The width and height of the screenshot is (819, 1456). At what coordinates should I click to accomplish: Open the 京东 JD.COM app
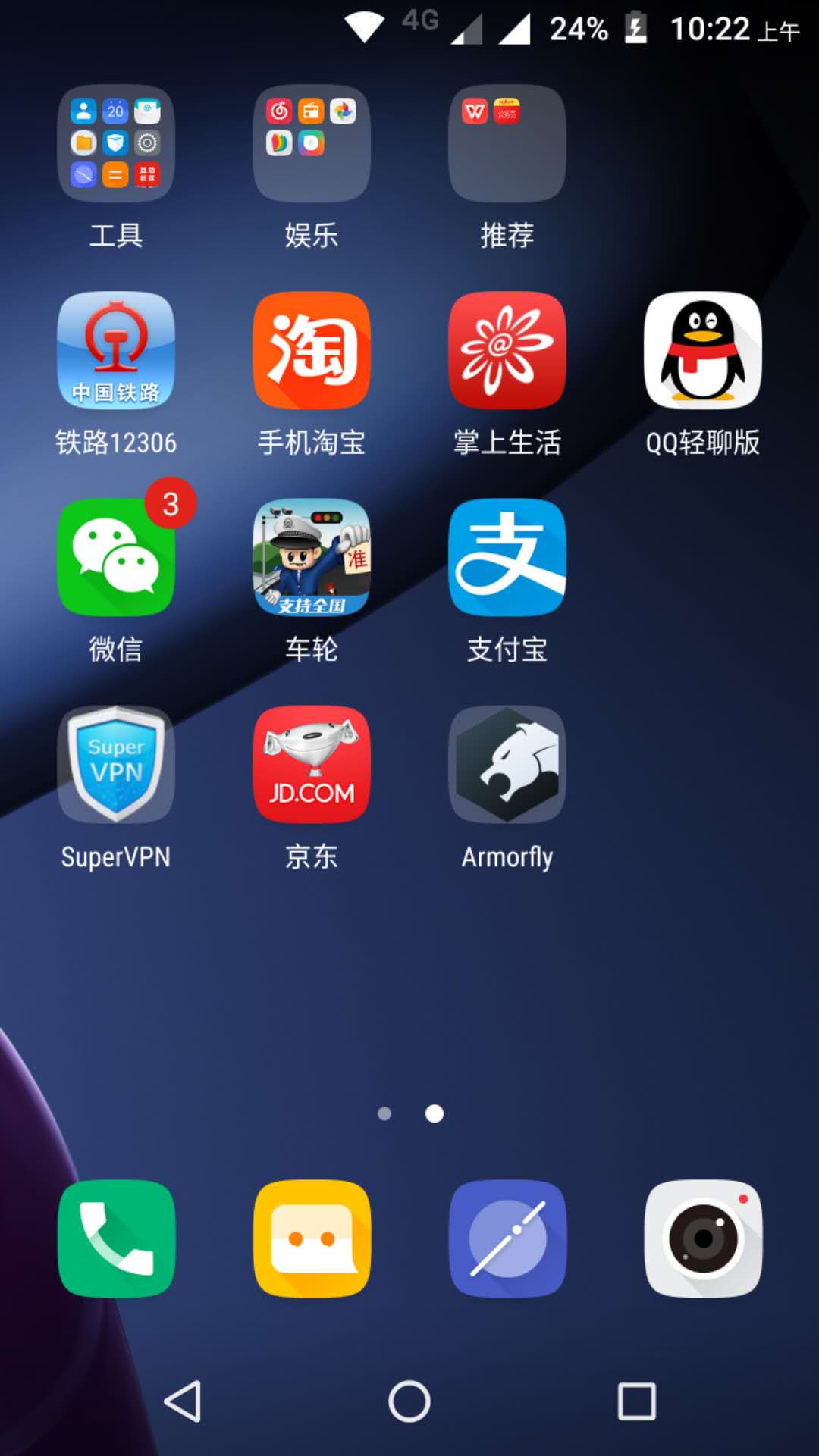(312, 765)
